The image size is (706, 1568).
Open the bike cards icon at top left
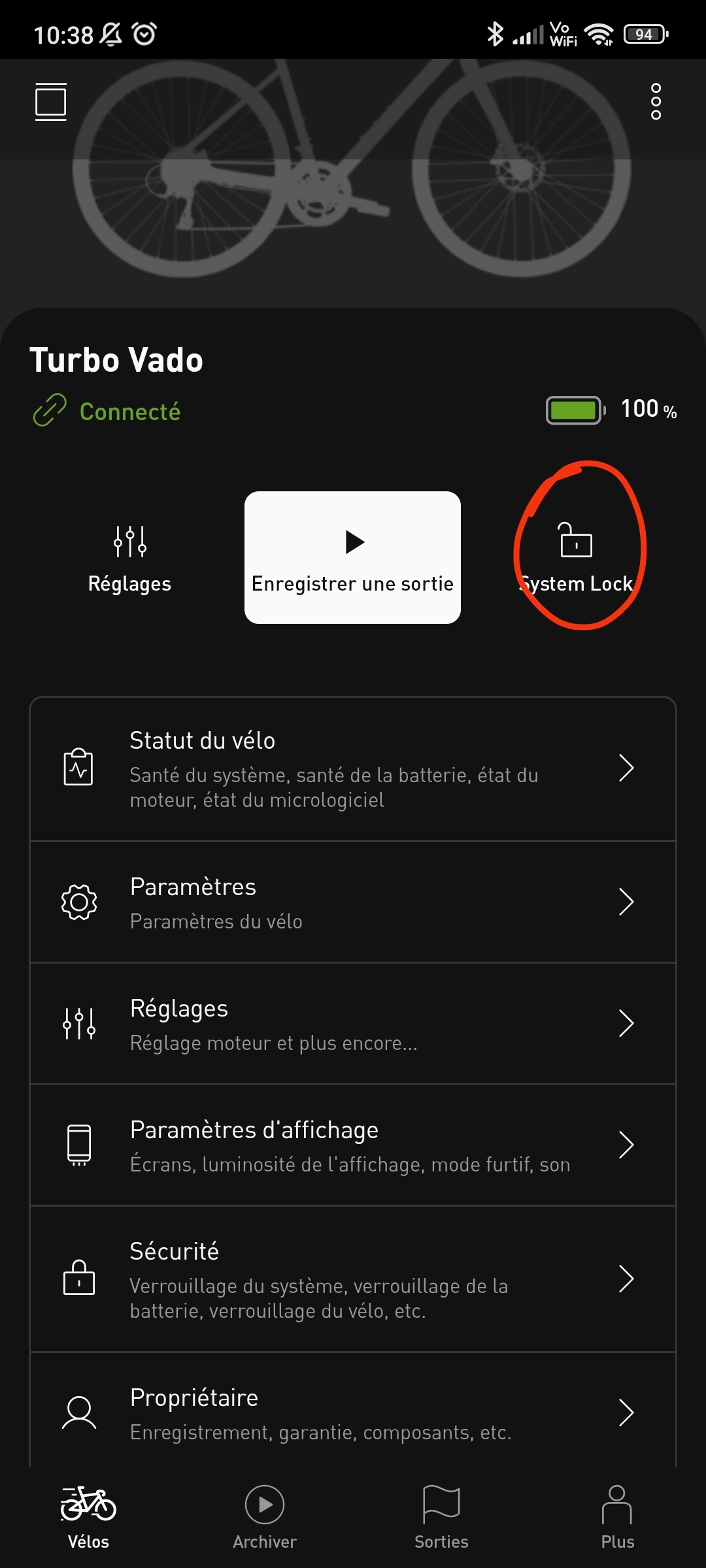50,102
